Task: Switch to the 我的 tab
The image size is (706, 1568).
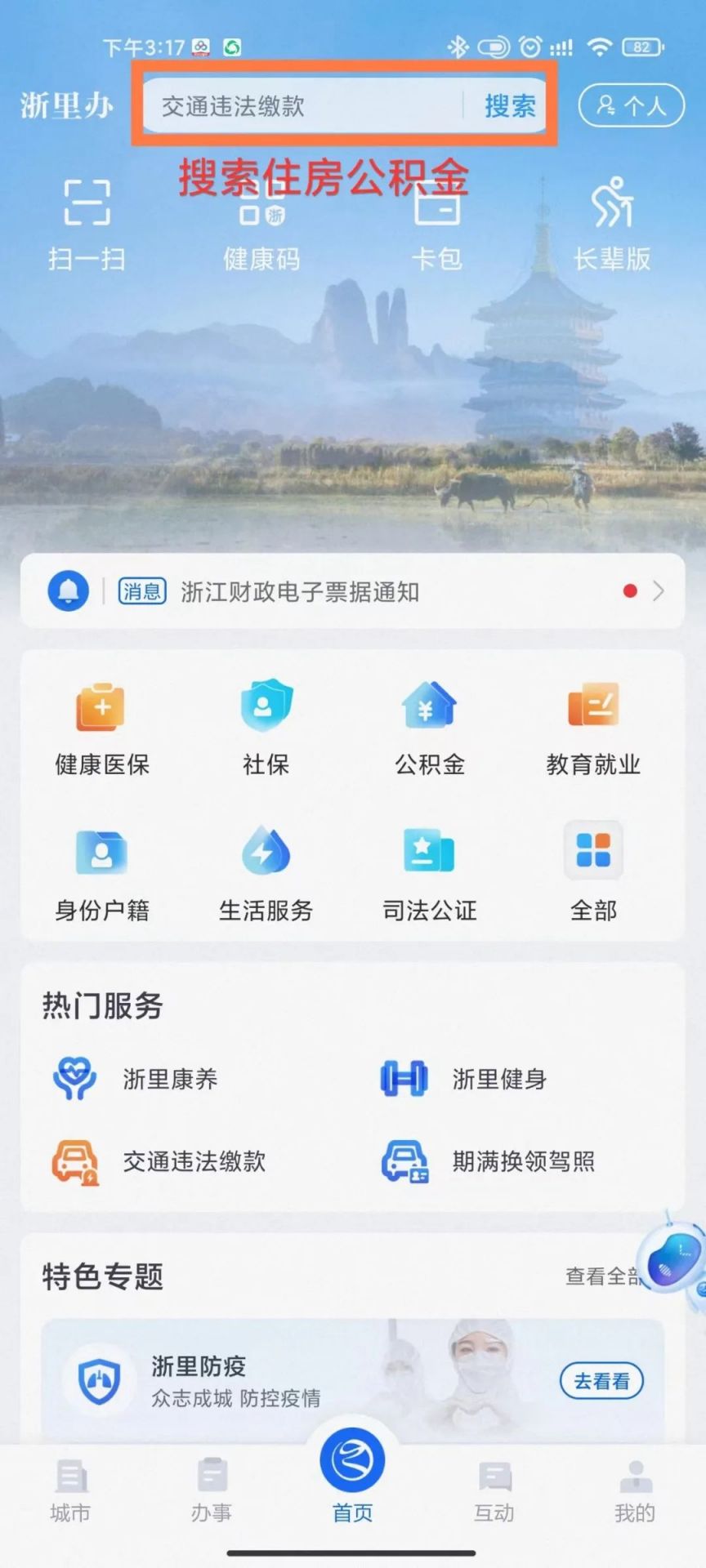Action: (635, 1492)
